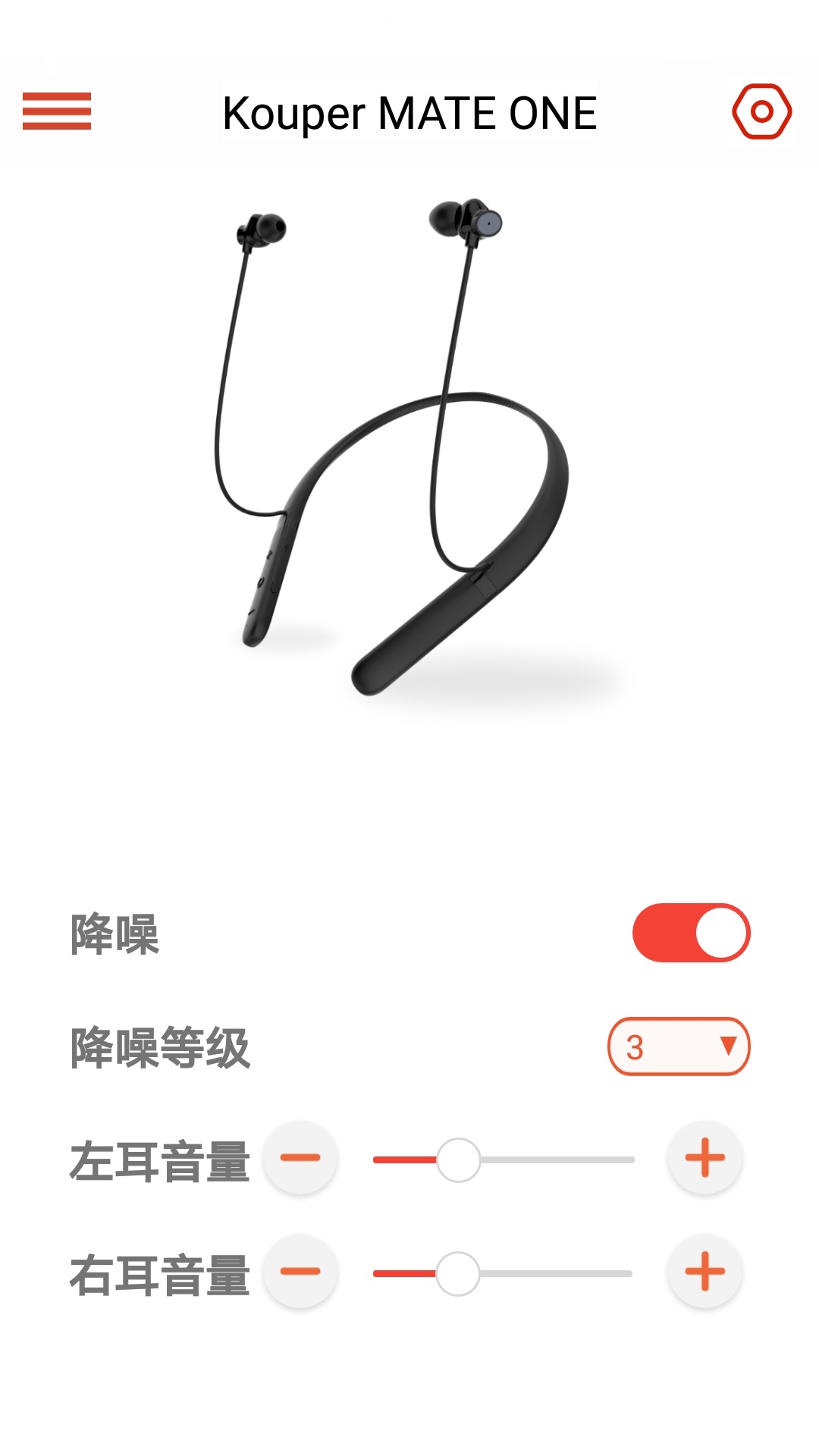
Task: Open the hamburger drawer menu
Action: (57, 111)
